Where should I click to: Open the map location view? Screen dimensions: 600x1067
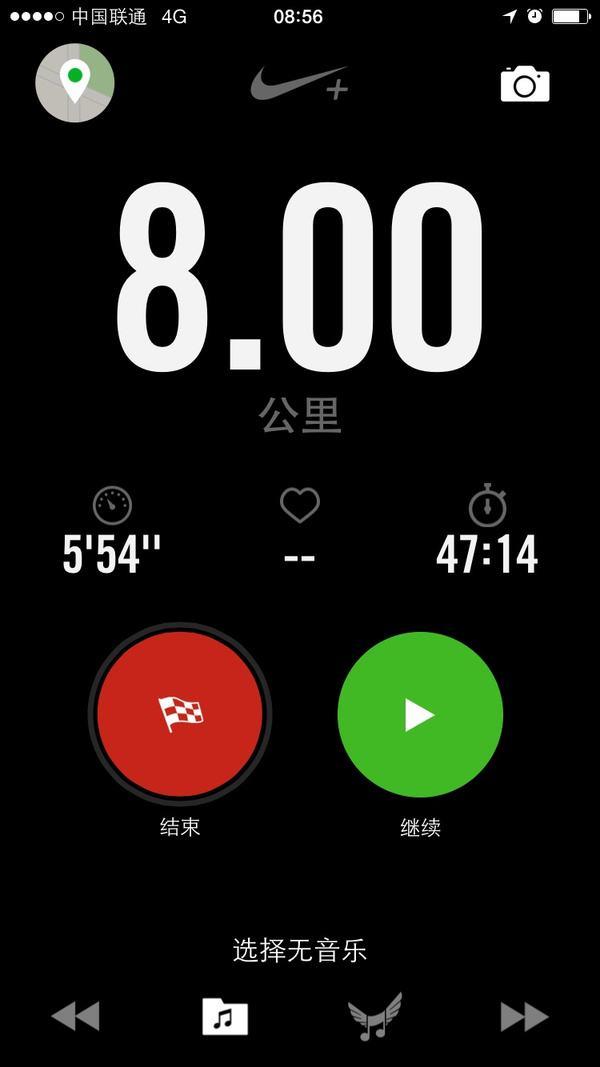75,83
